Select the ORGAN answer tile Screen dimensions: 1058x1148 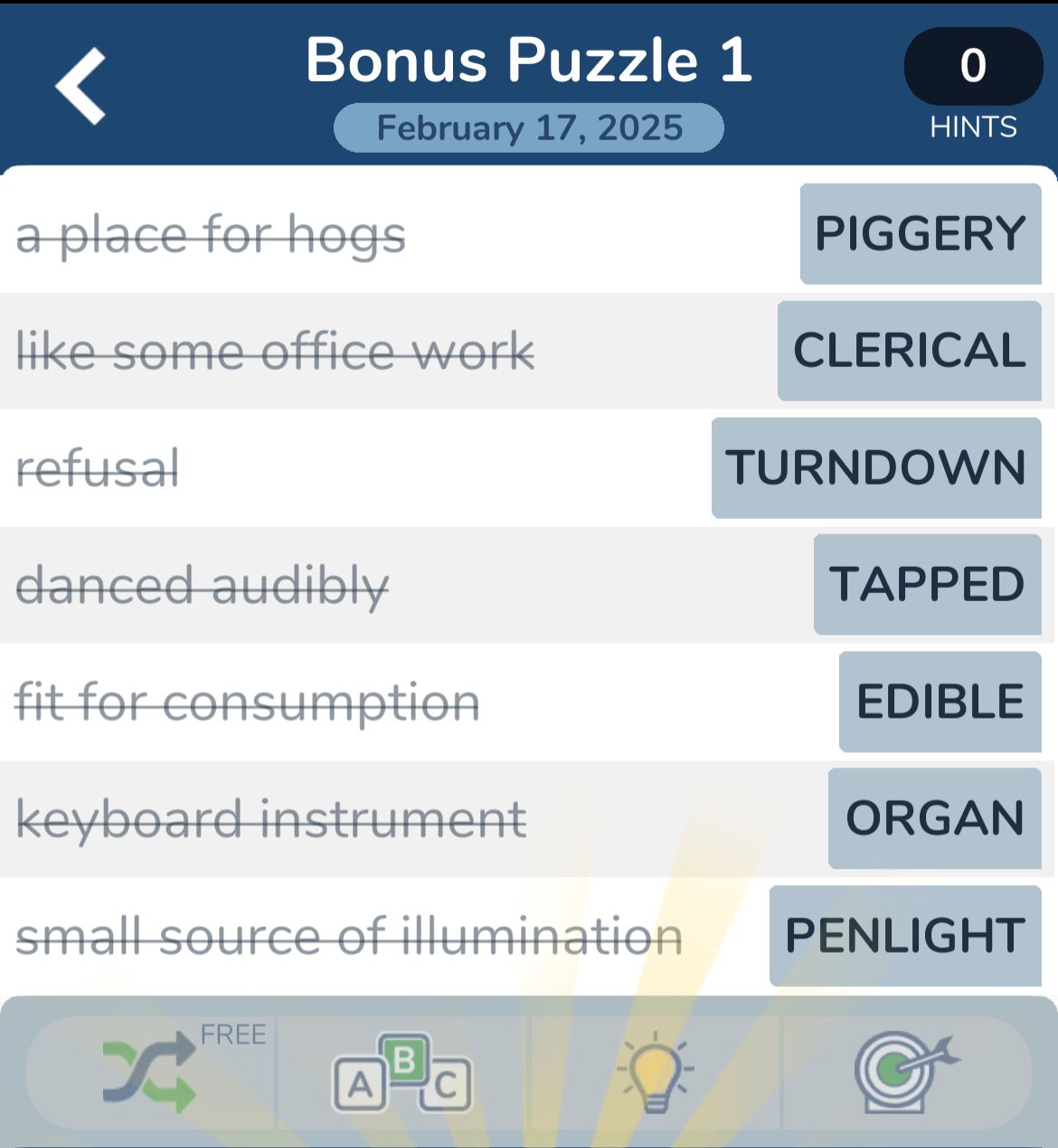click(x=934, y=818)
